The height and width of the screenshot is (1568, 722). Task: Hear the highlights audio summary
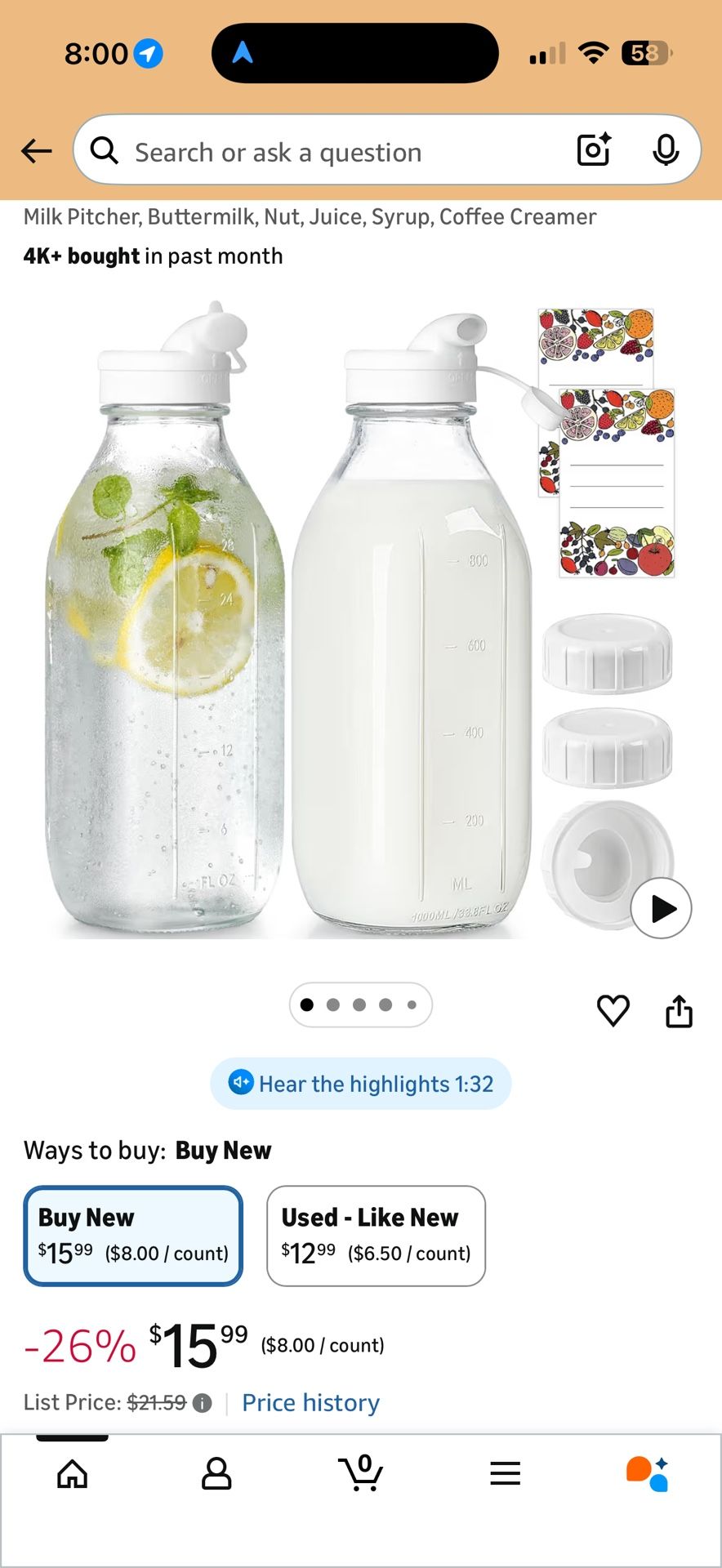pyautogui.click(x=361, y=1084)
